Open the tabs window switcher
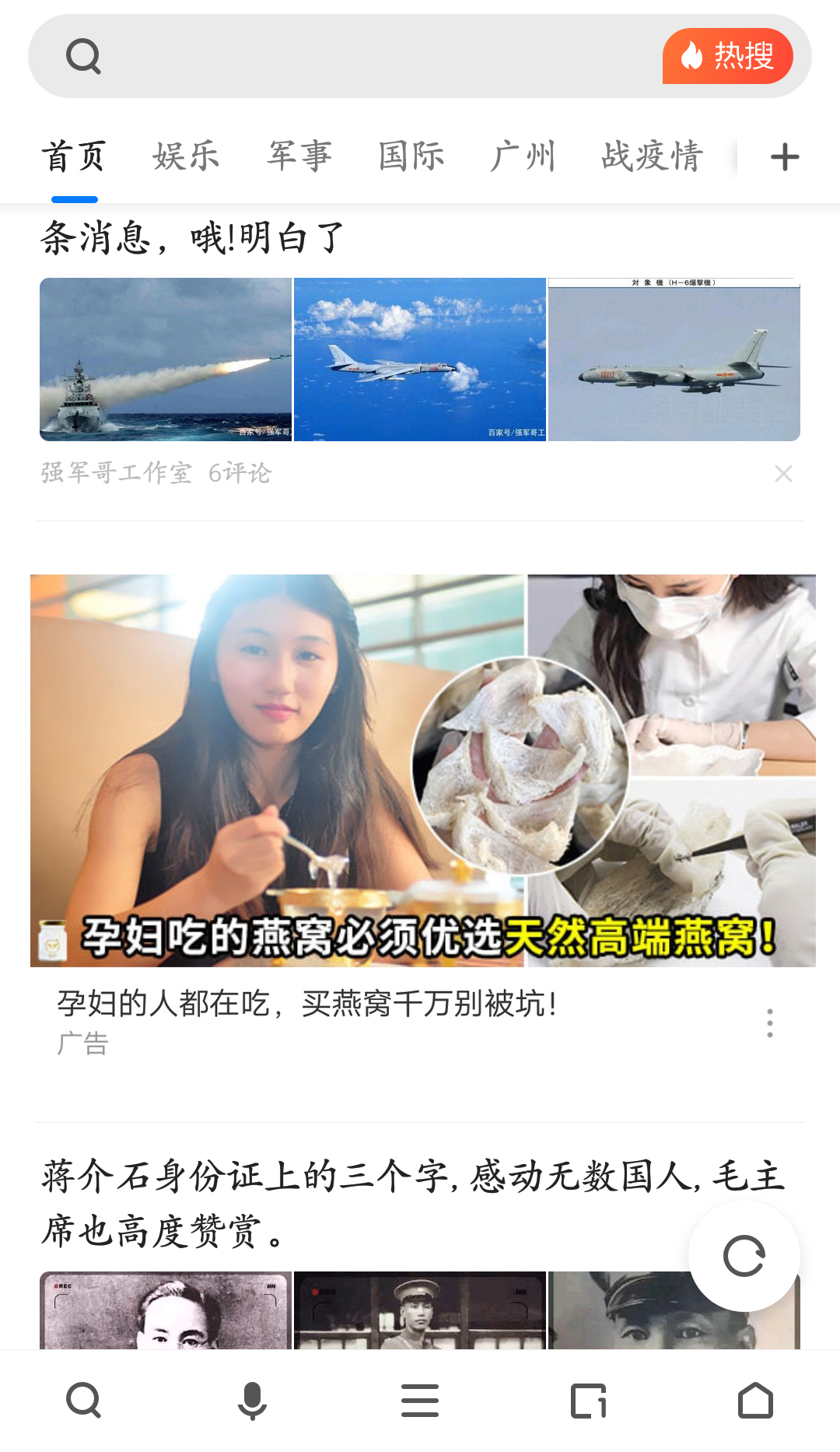The width and height of the screenshot is (840, 1452). tap(588, 1401)
